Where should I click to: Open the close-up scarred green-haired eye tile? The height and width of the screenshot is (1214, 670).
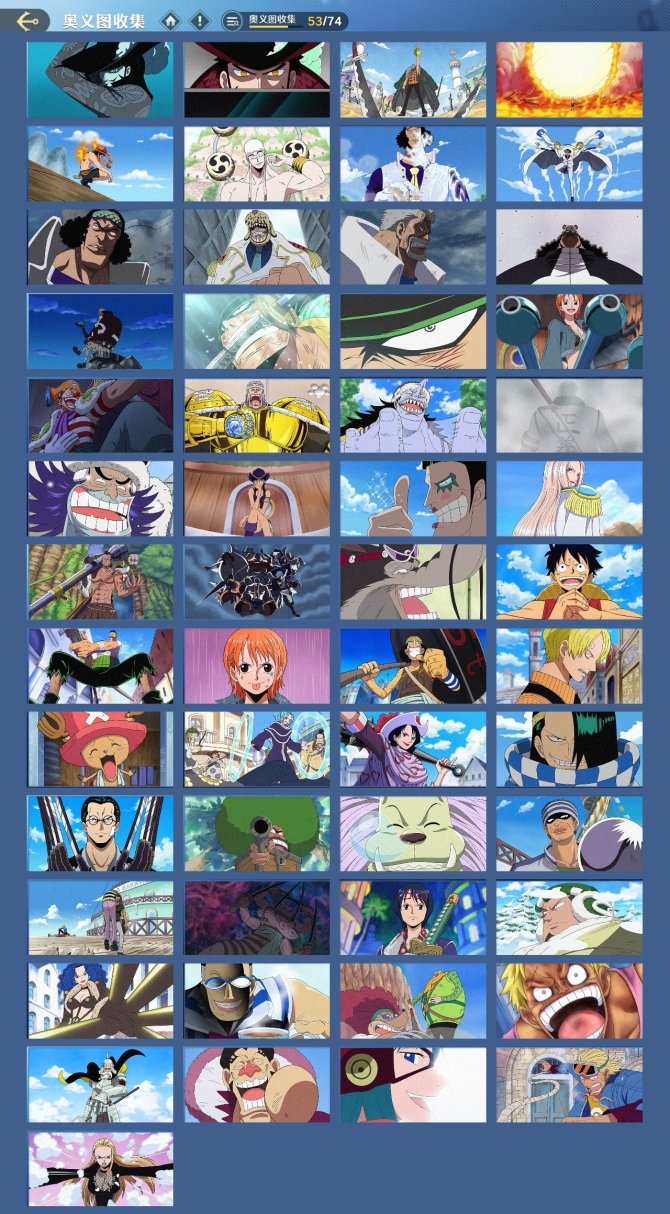pos(413,331)
